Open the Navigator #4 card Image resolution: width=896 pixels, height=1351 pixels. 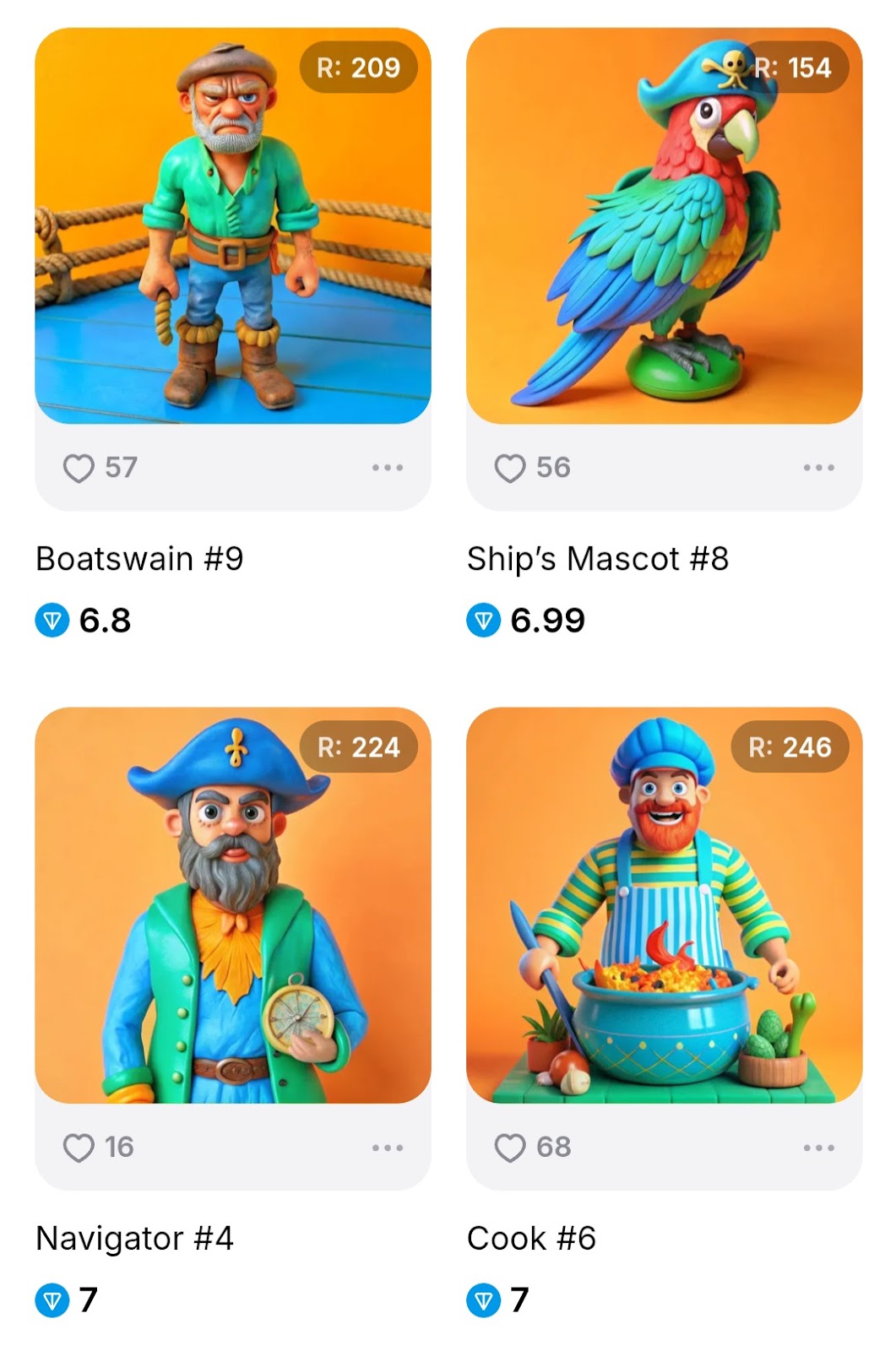coord(232,905)
